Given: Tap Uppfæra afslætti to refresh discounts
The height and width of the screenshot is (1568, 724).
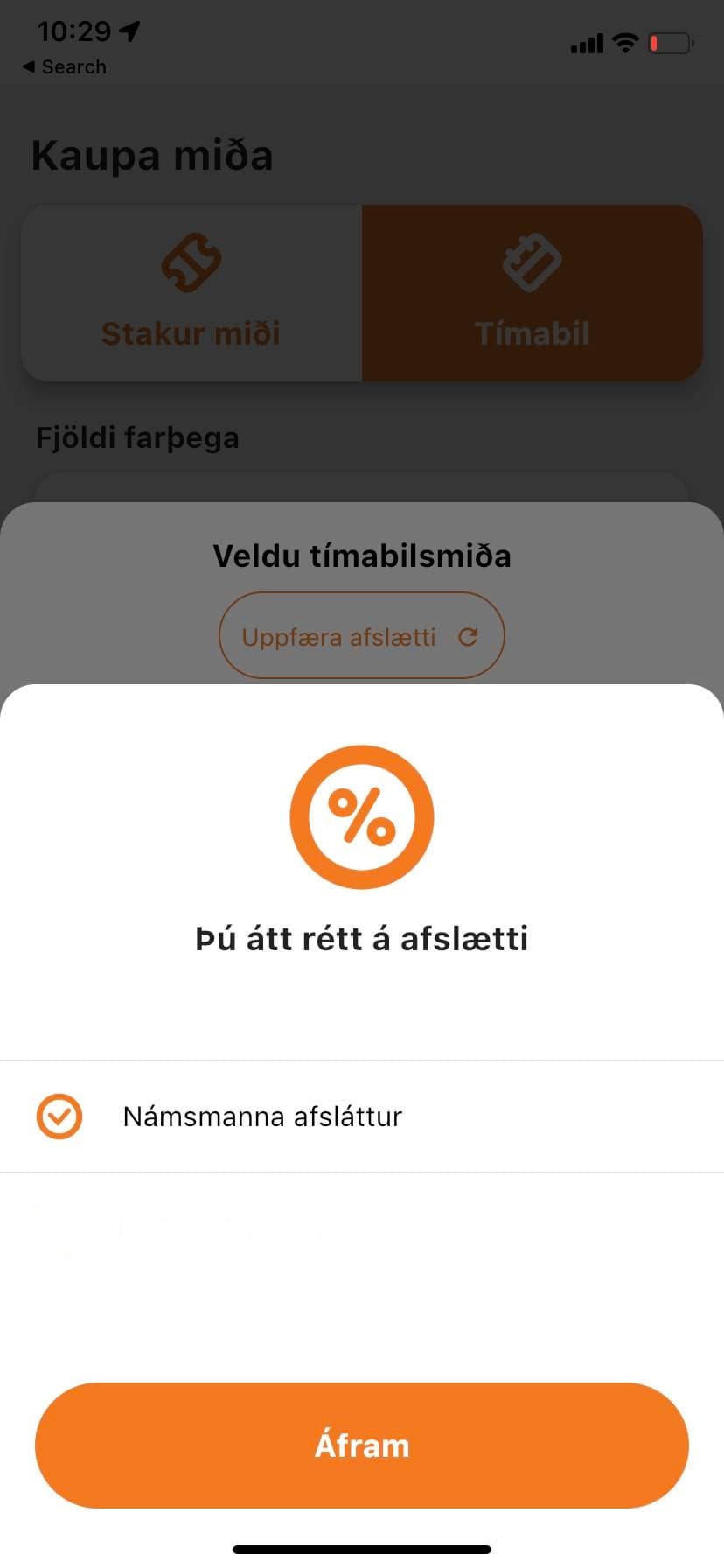Looking at the screenshot, I should (361, 636).
